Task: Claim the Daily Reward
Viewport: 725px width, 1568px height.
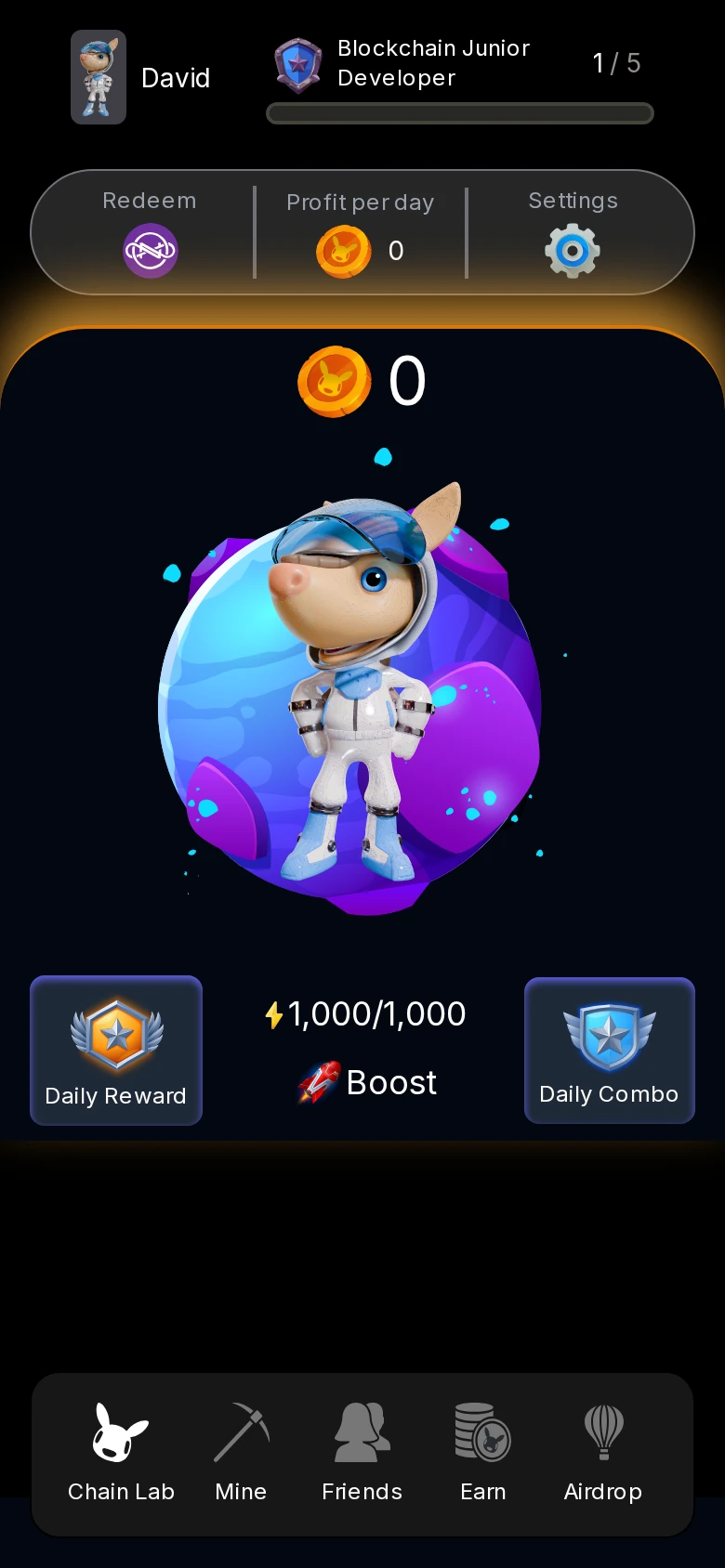Action: coord(116,1051)
